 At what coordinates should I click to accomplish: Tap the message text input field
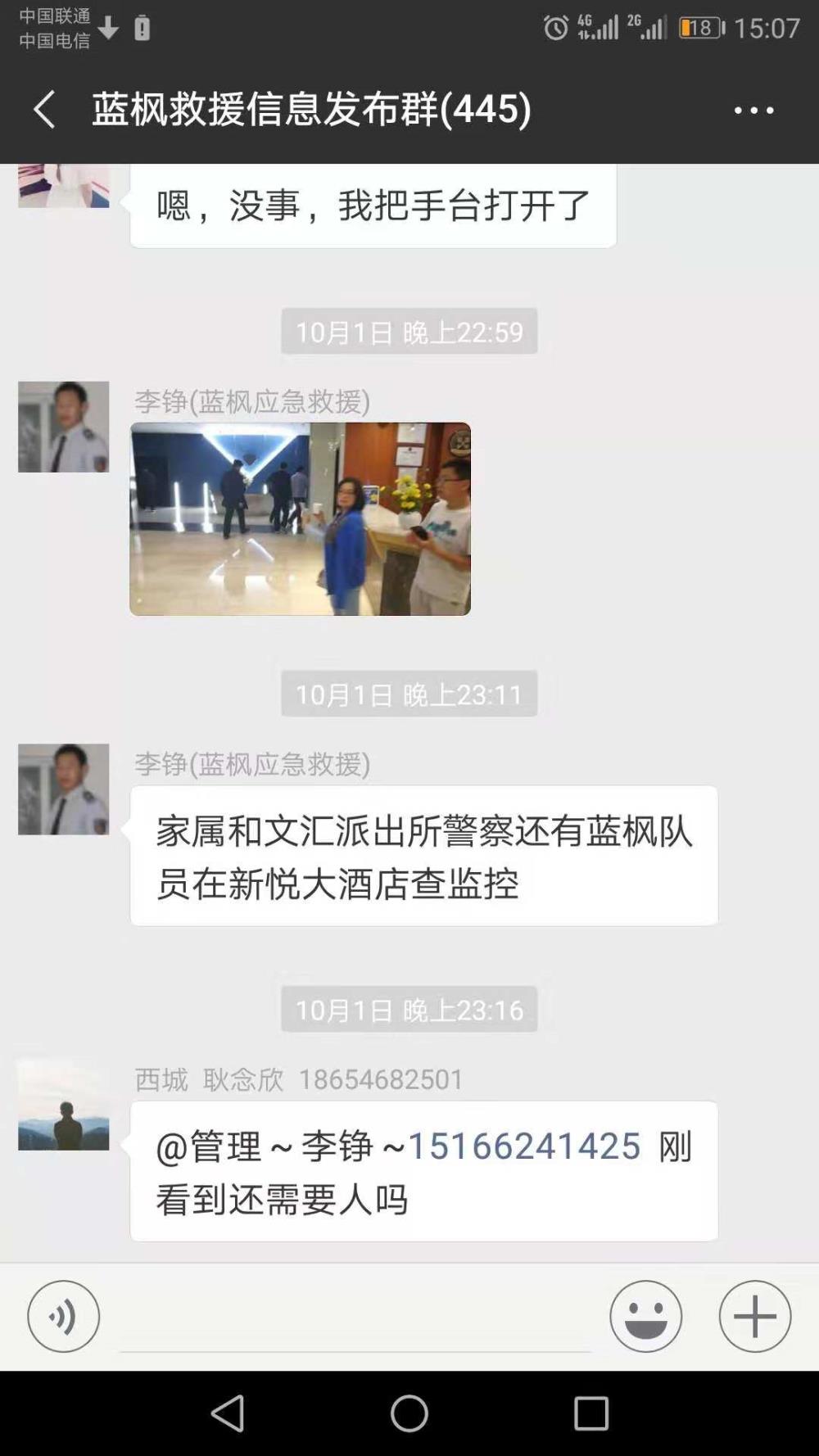pyautogui.click(x=355, y=1317)
